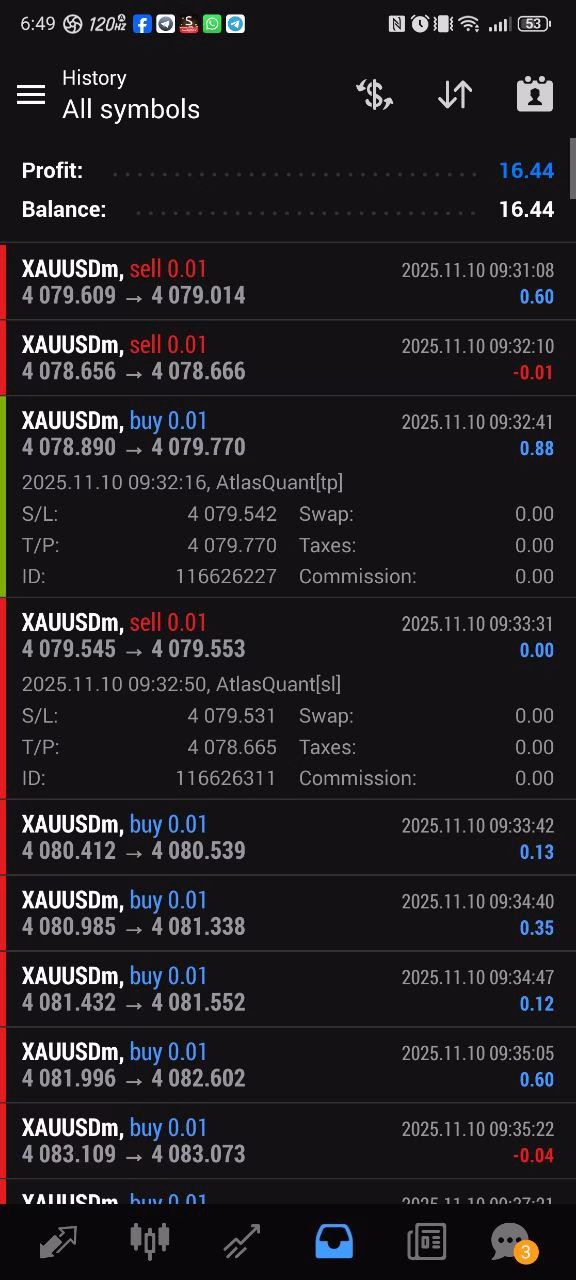Viewport: 576px width, 1280px height.
Task: Expand the sell trade with -0.01 loss
Action: tap(288, 358)
